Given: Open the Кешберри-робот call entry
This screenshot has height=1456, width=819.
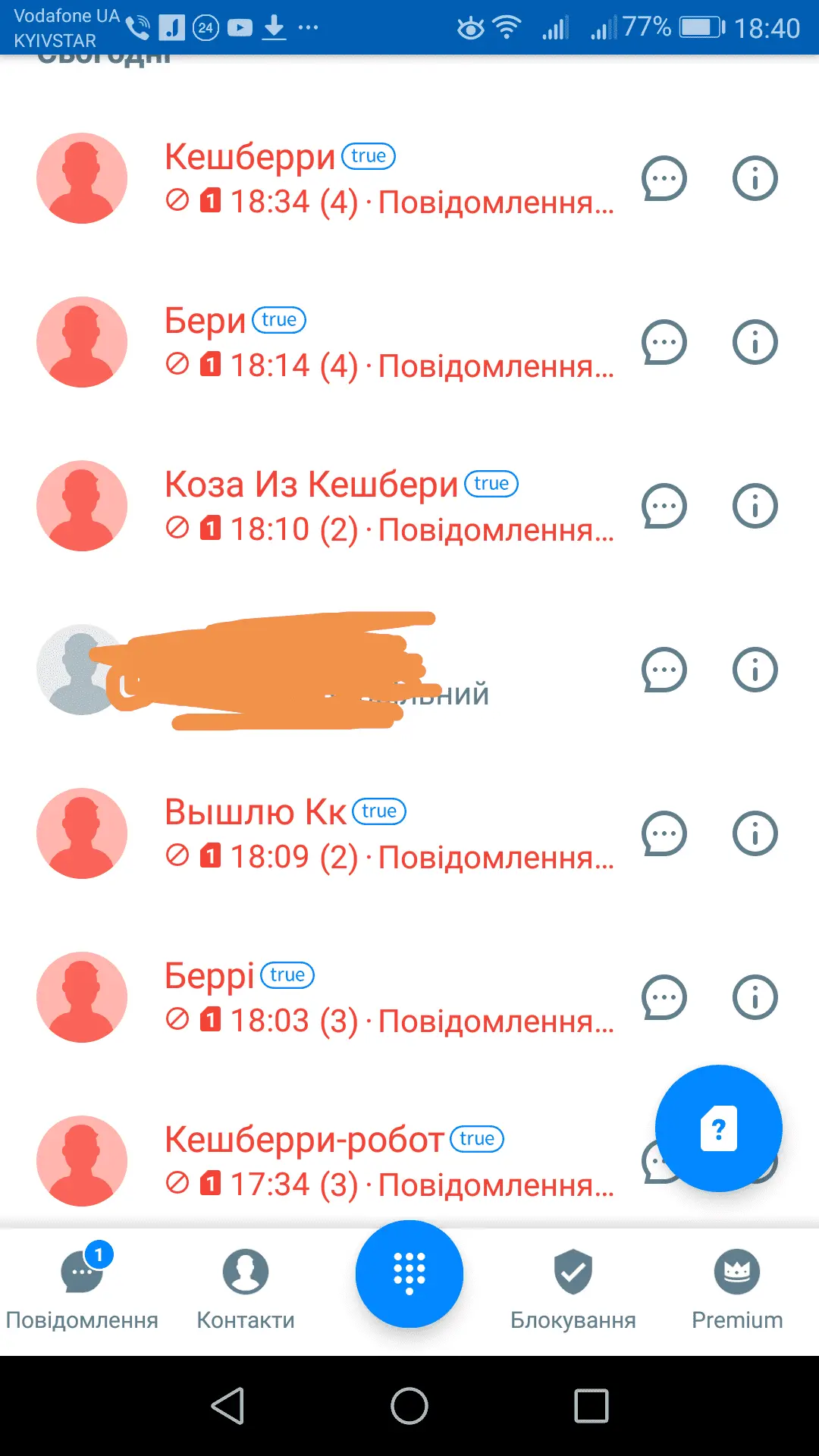Looking at the screenshot, I should [x=379, y=1162].
